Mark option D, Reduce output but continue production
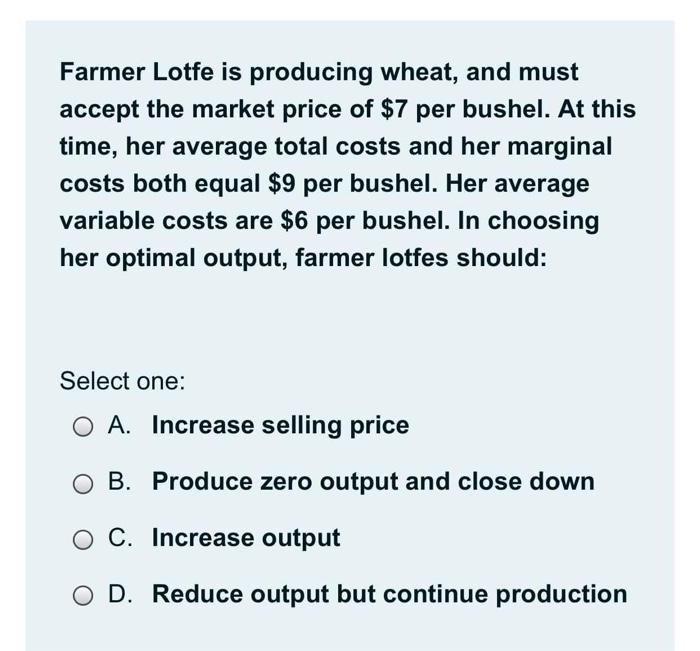 pyautogui.click(x=82, y=595)
